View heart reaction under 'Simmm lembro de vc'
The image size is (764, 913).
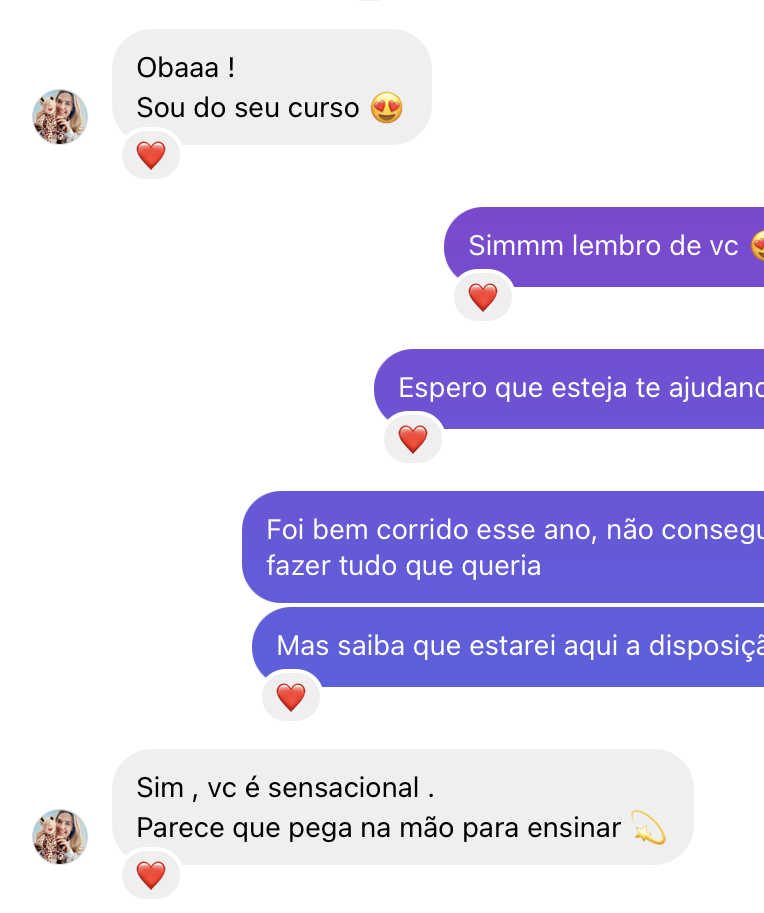(483, 297)
